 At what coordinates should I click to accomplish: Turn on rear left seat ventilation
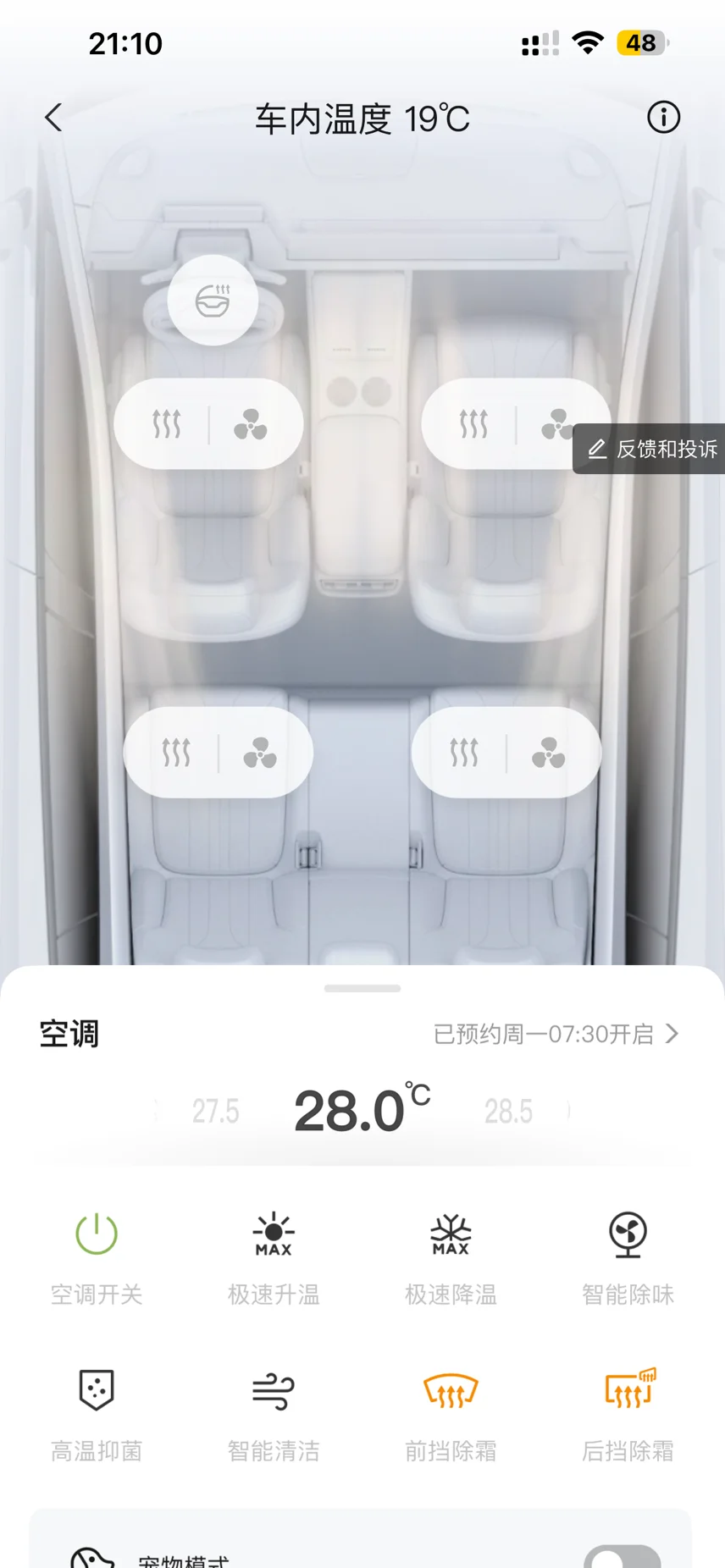coord(260,752)
